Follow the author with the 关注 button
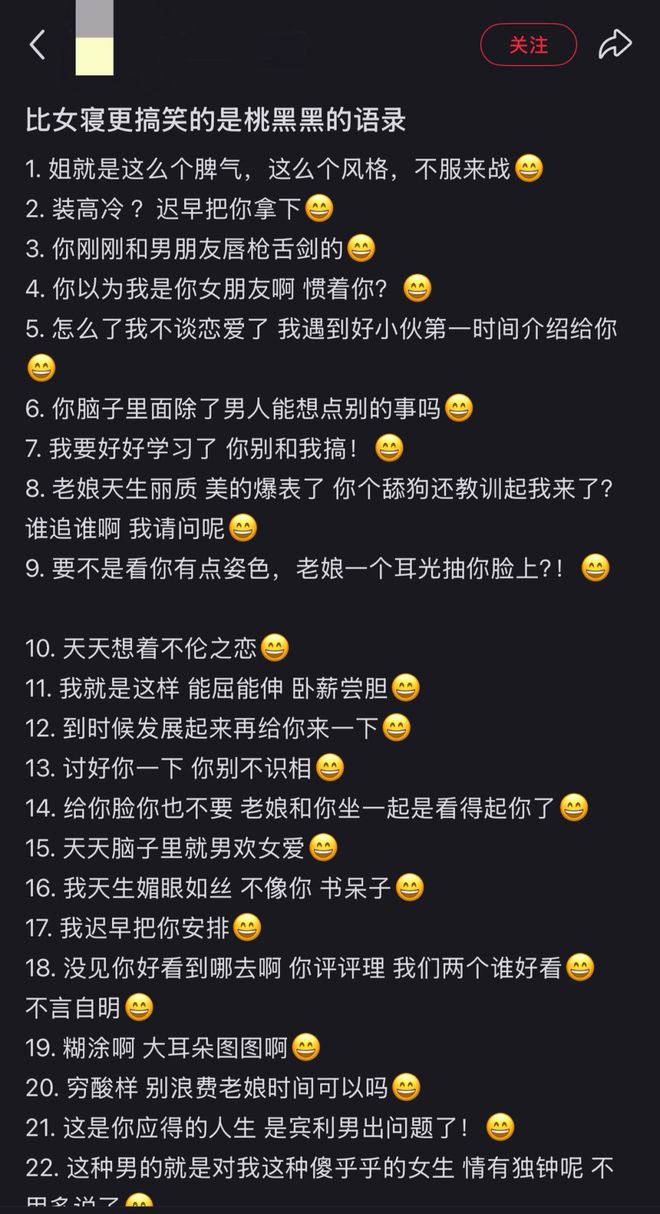The width and height of the screenshot is (660, 1214). pos(528,45)
